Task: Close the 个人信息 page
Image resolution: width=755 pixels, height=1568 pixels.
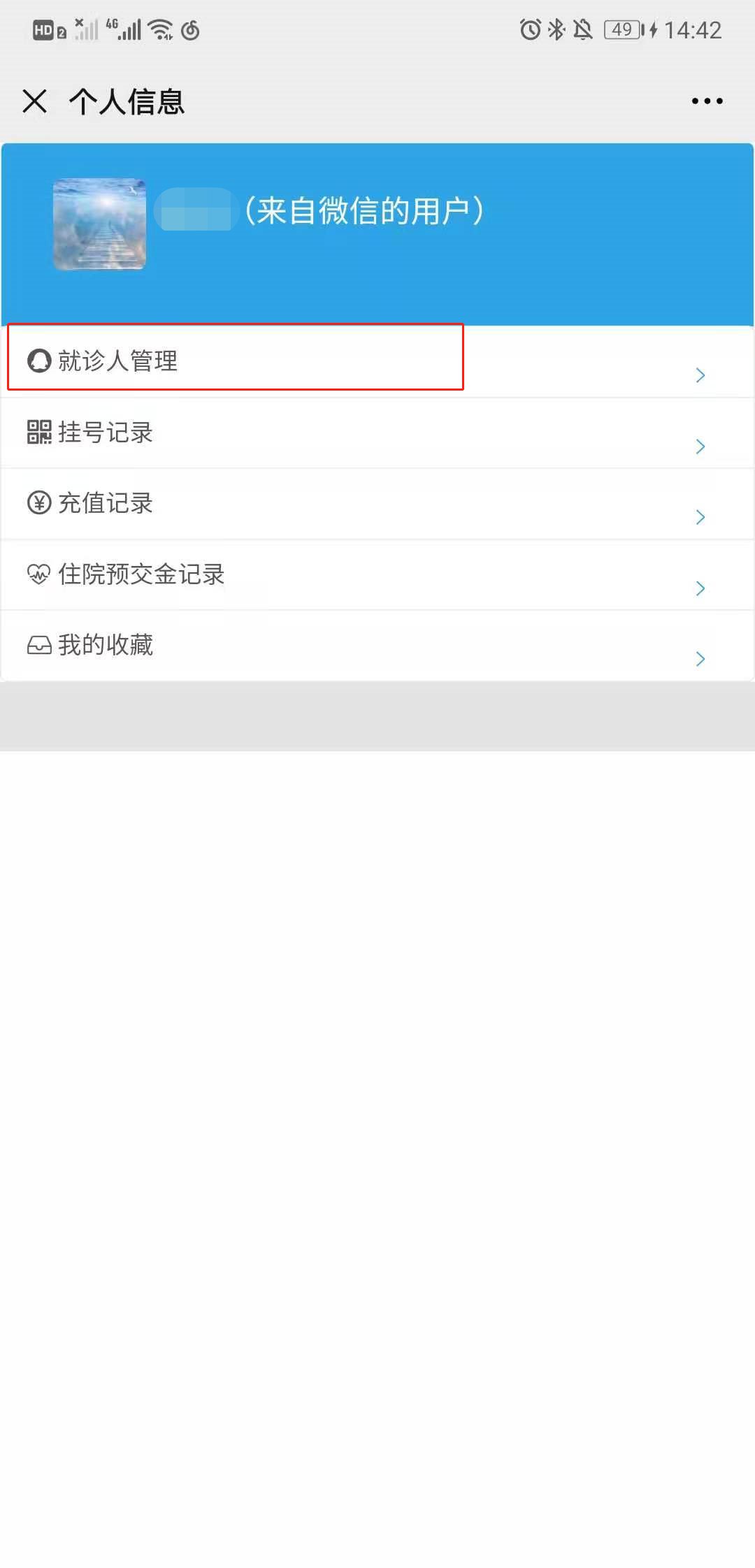Action: click(34, 101)
